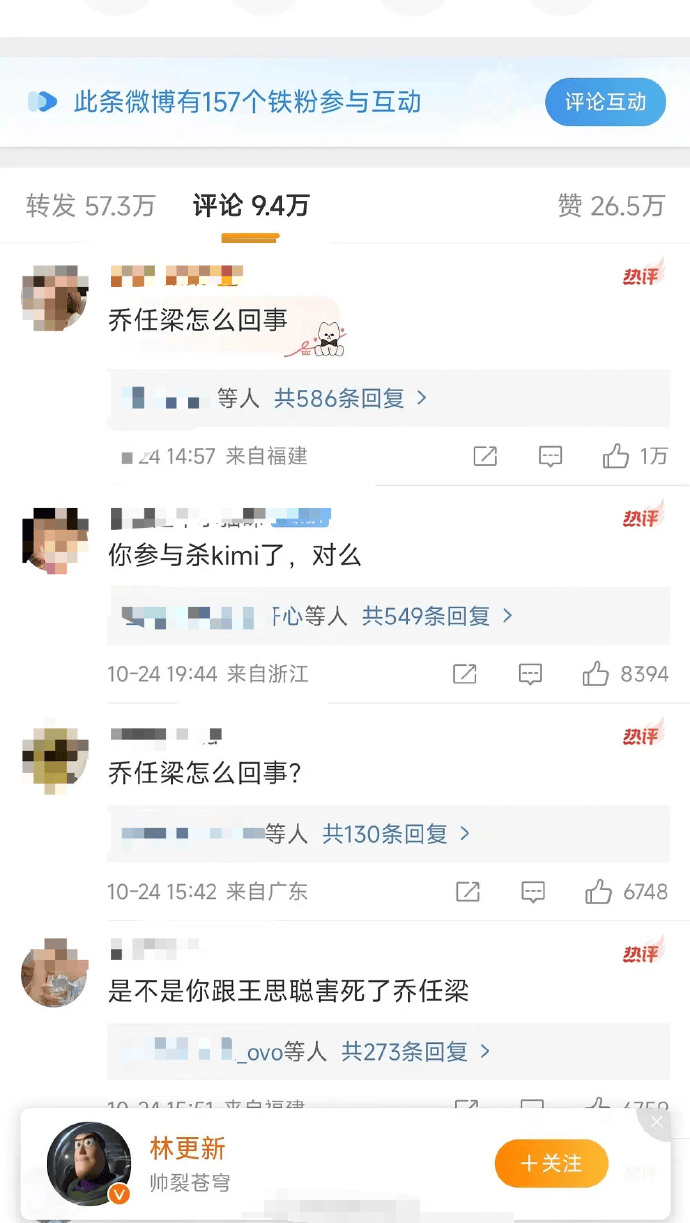The width and height of the screenshot is (690, 1223).
Task: Like the comment with 6748 likes
Action: [598, 891]
